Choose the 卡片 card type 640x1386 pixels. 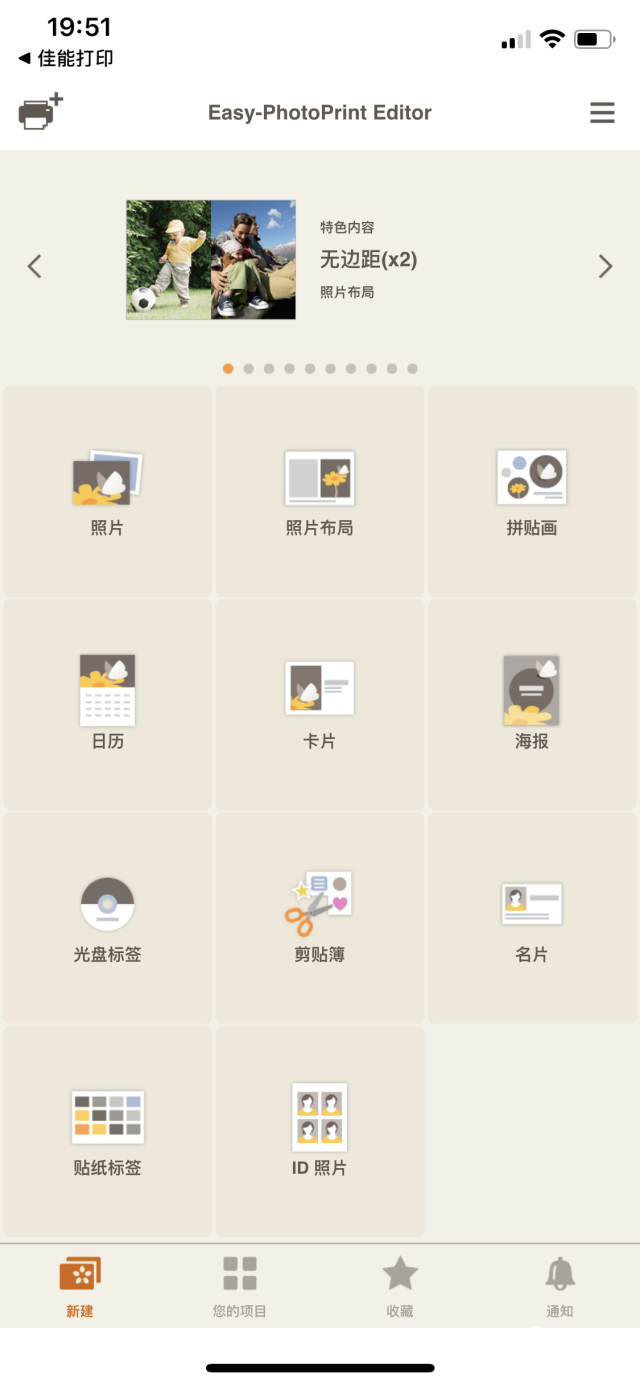(320, 704)
